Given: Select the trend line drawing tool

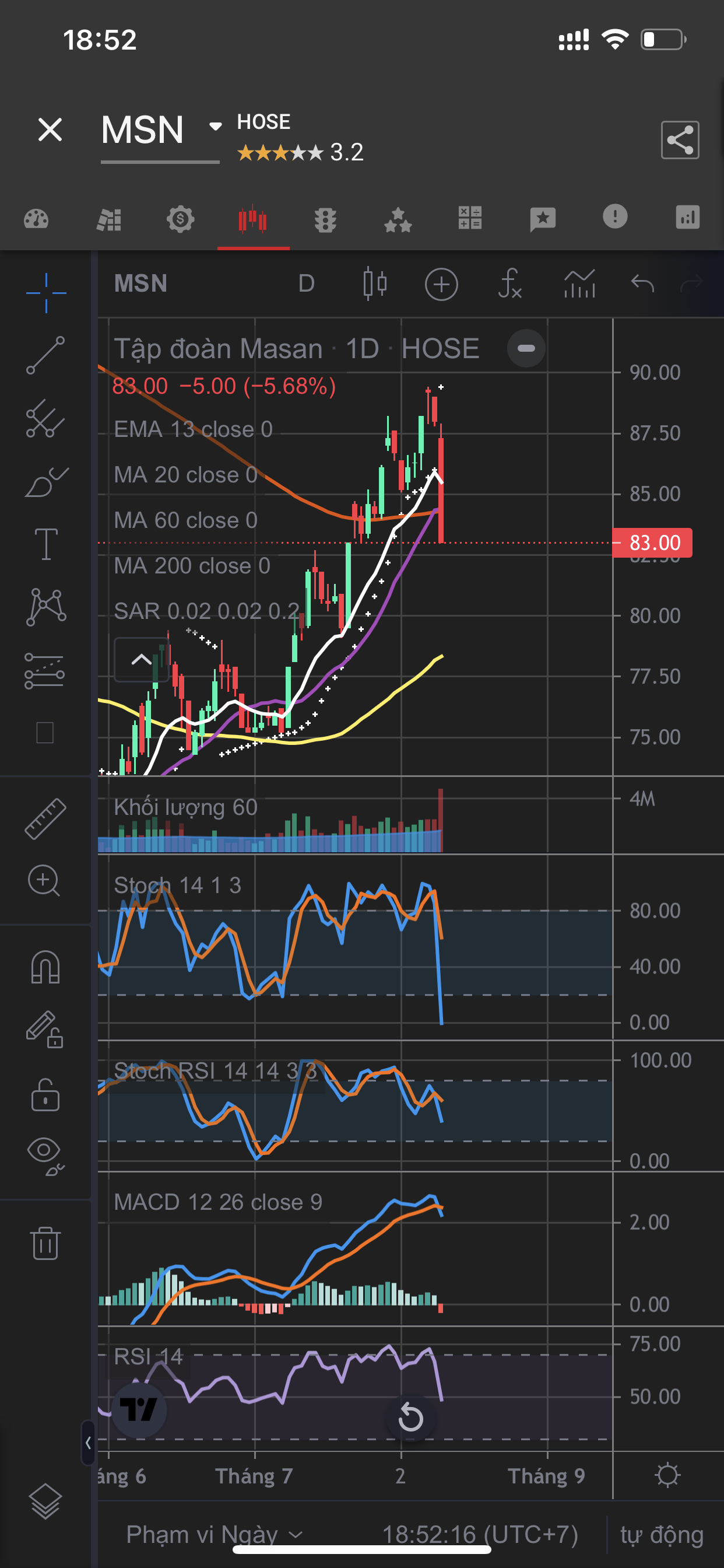Looking at the screenshot, I should (45, 355).
